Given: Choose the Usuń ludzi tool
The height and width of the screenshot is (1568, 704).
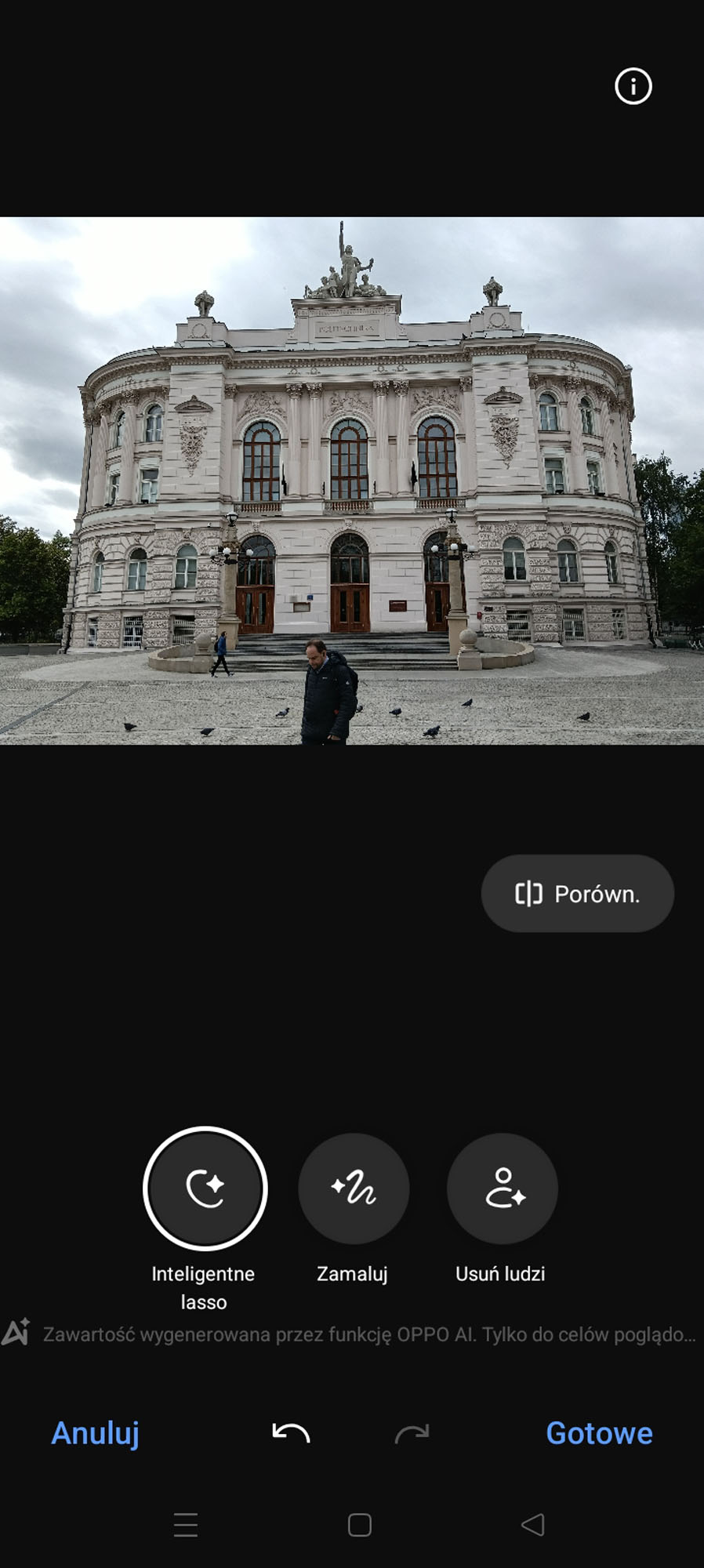Looking at the screenshot, I should pyautogui.click(x=502, y=1189).
